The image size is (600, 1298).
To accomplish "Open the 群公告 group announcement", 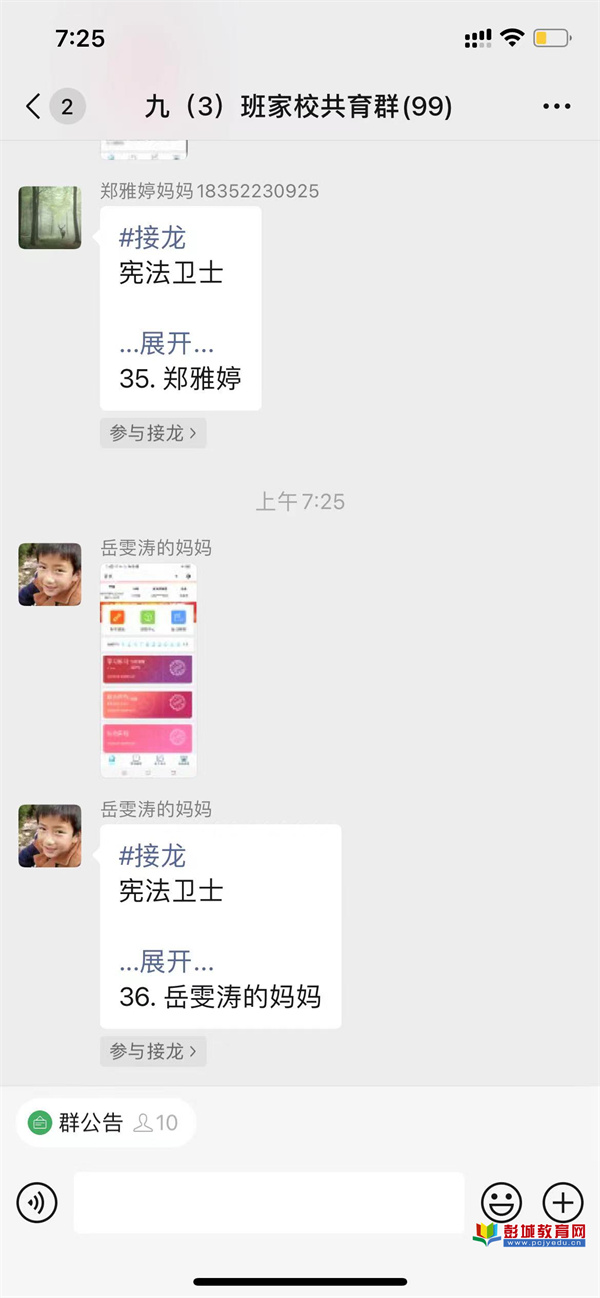I will tap(90, 1122).
